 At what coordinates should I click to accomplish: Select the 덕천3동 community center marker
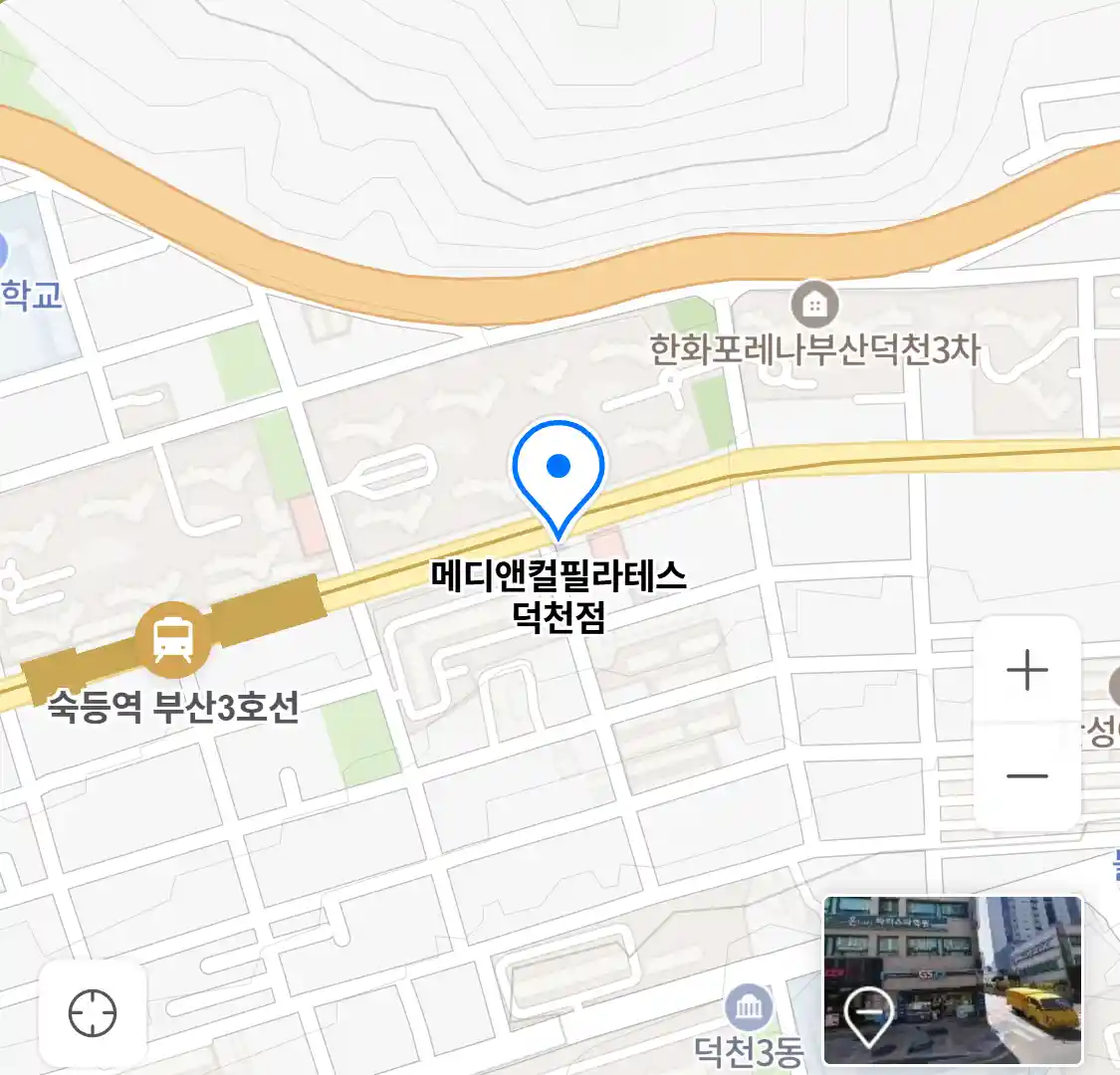[x=749, y=1010]
